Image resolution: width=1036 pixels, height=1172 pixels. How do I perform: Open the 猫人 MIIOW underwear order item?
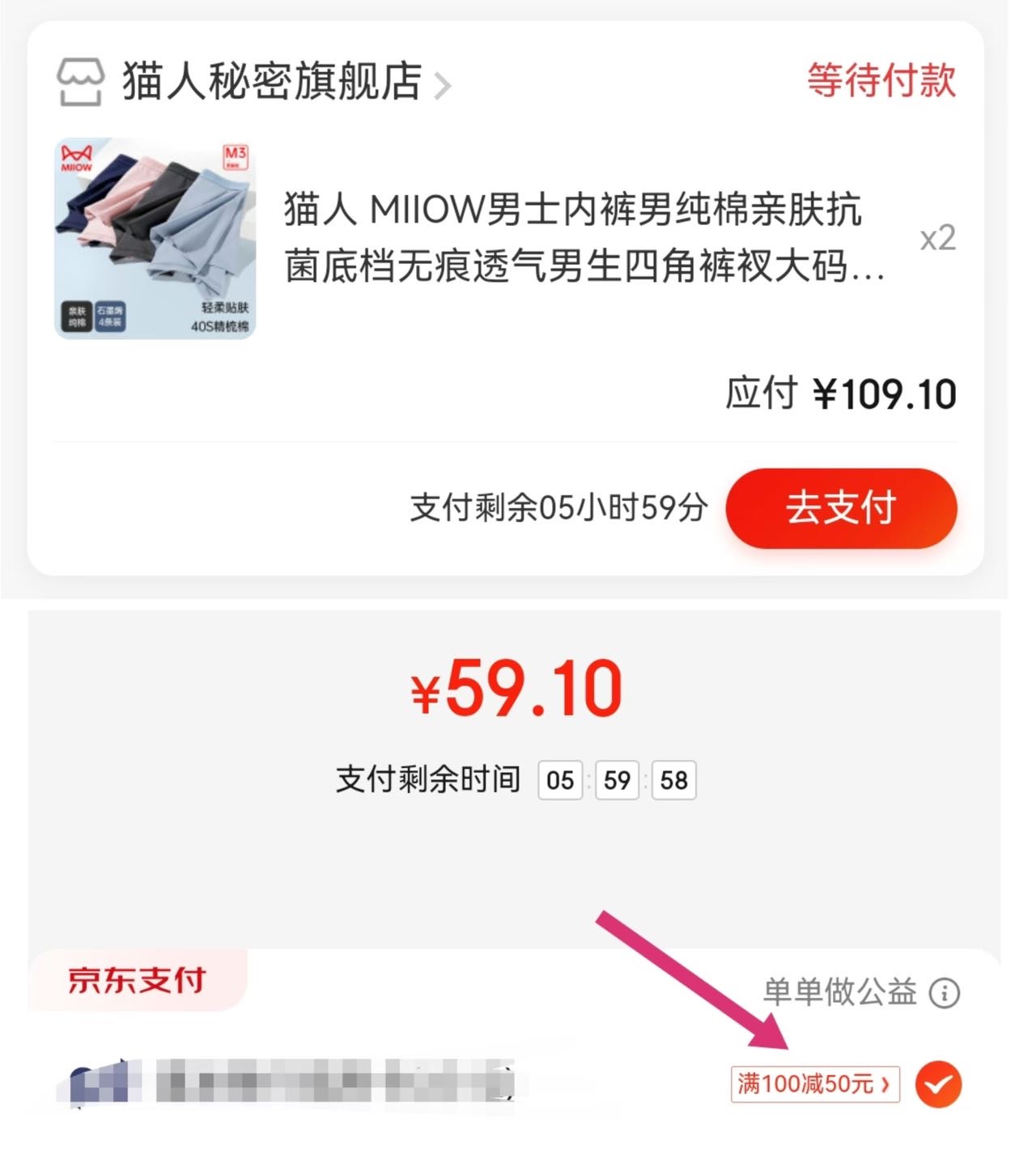click(x=583, y=237)
